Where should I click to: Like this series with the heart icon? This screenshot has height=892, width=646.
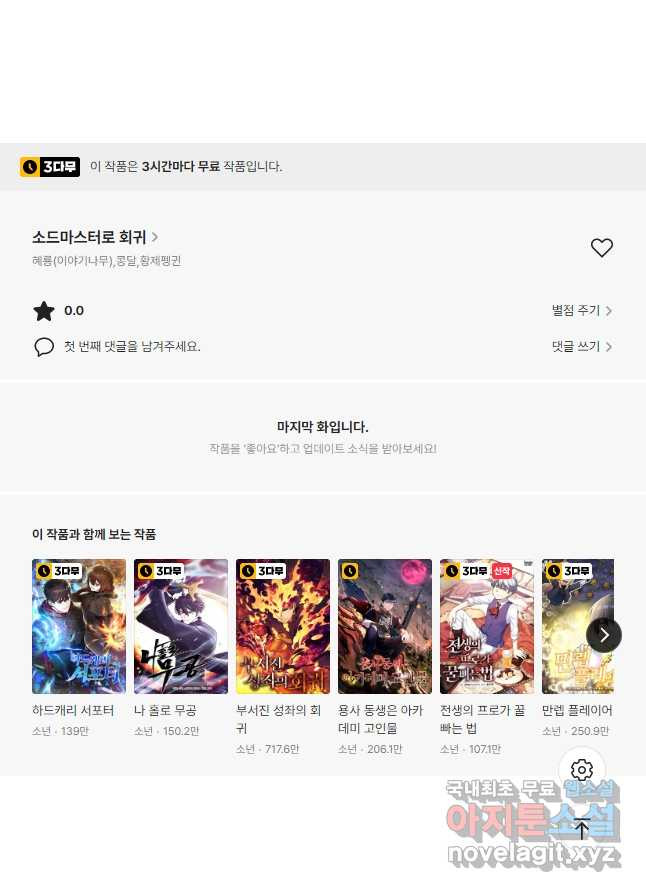click(601, 248)
